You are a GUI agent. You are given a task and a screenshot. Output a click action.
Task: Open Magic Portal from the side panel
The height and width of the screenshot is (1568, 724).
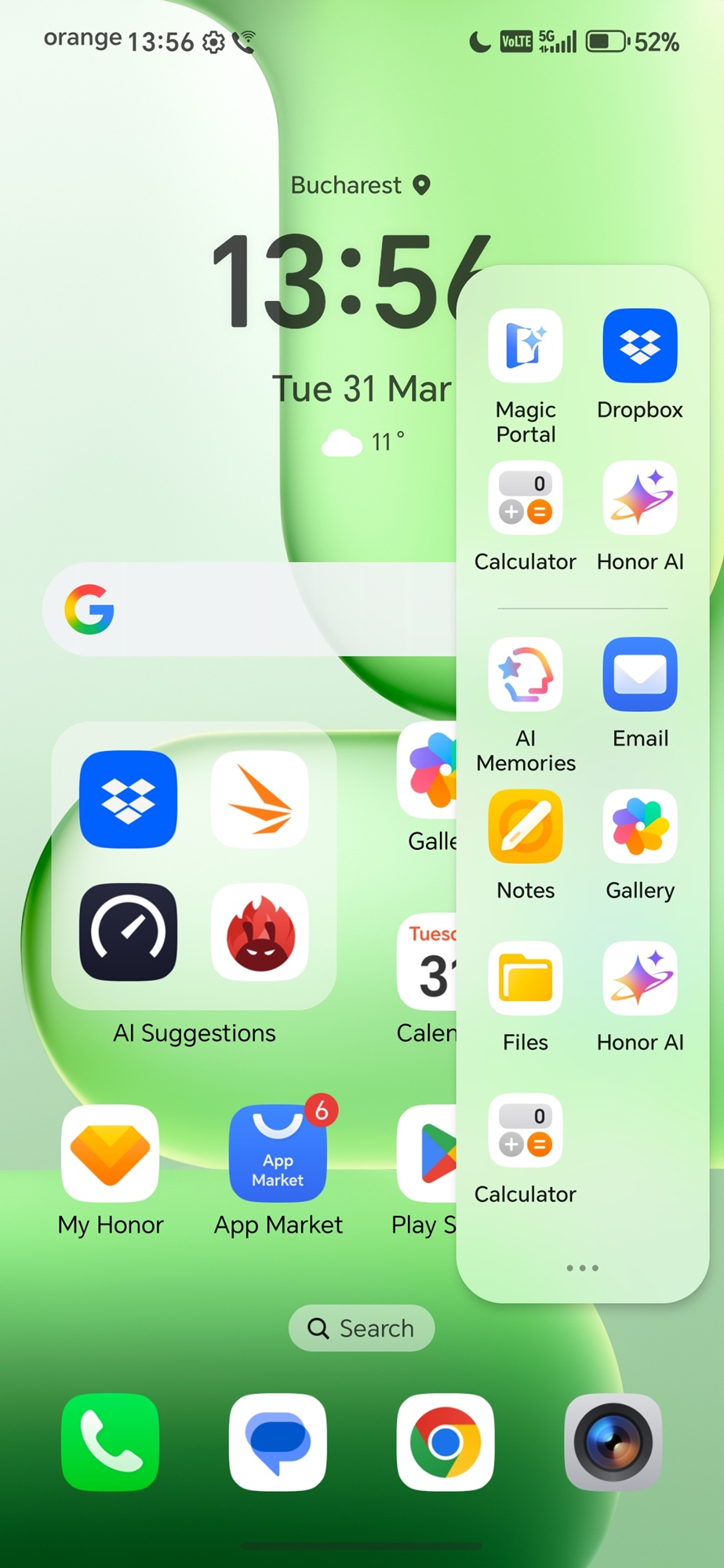click(x=526, y=347)
